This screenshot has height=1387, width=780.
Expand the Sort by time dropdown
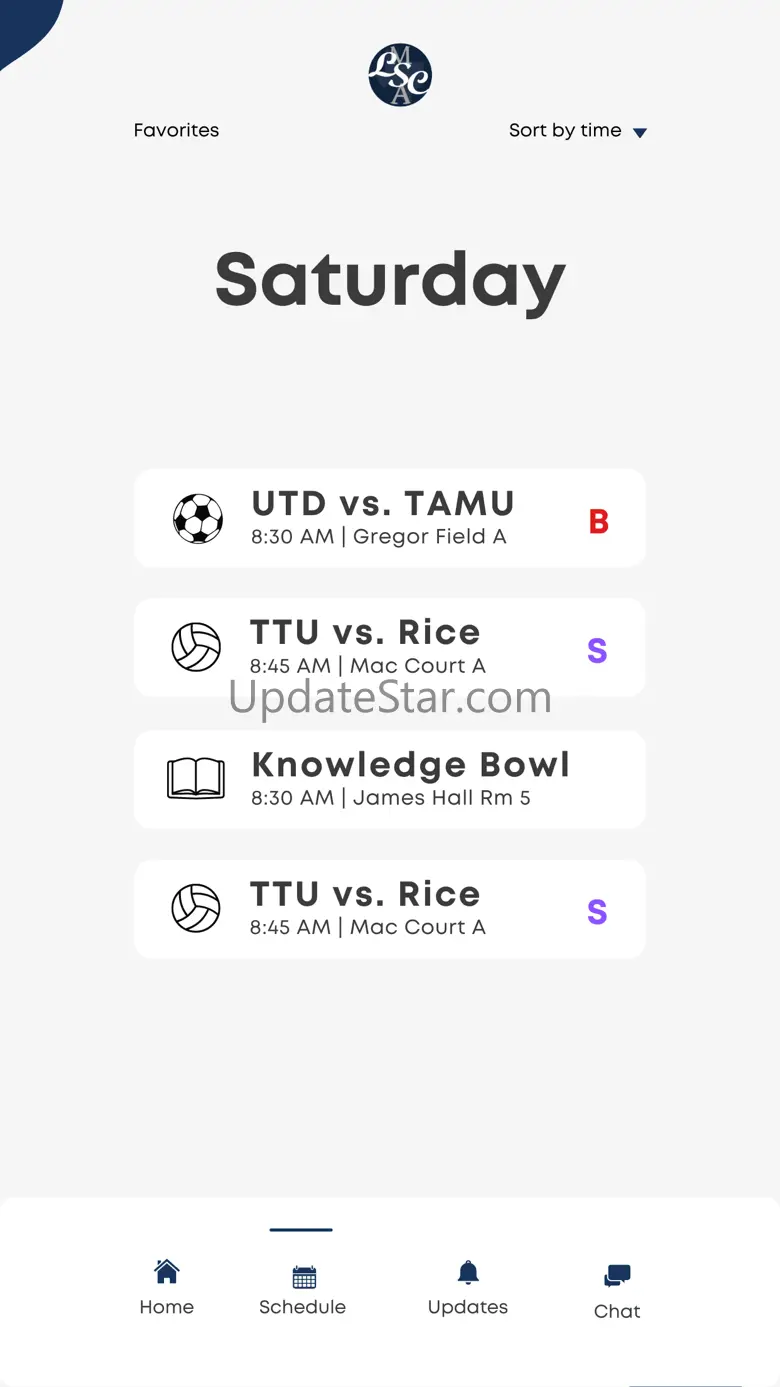[x=578, y=131]
